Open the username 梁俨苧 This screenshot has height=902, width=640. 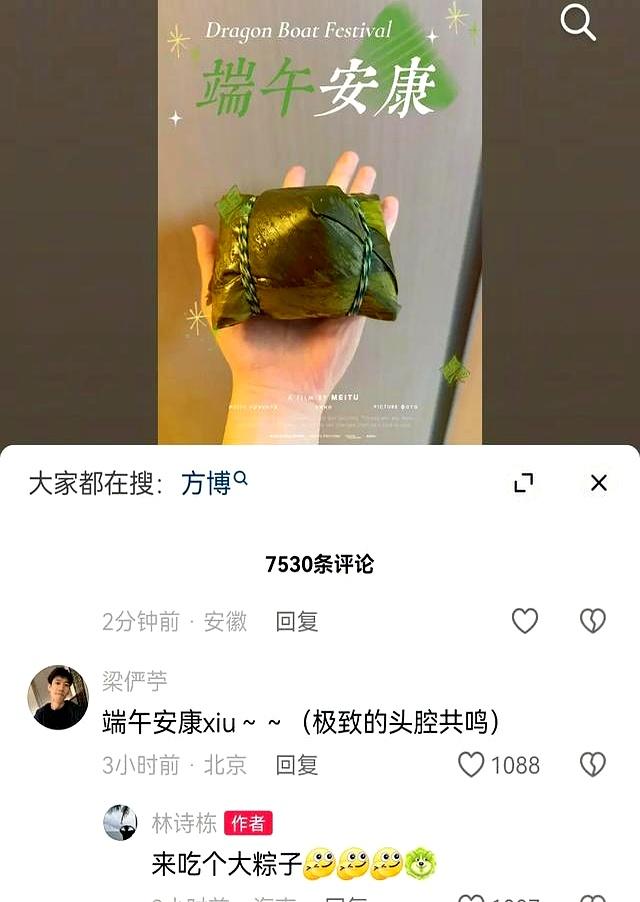pyautogui.click(x=134, y=681)
